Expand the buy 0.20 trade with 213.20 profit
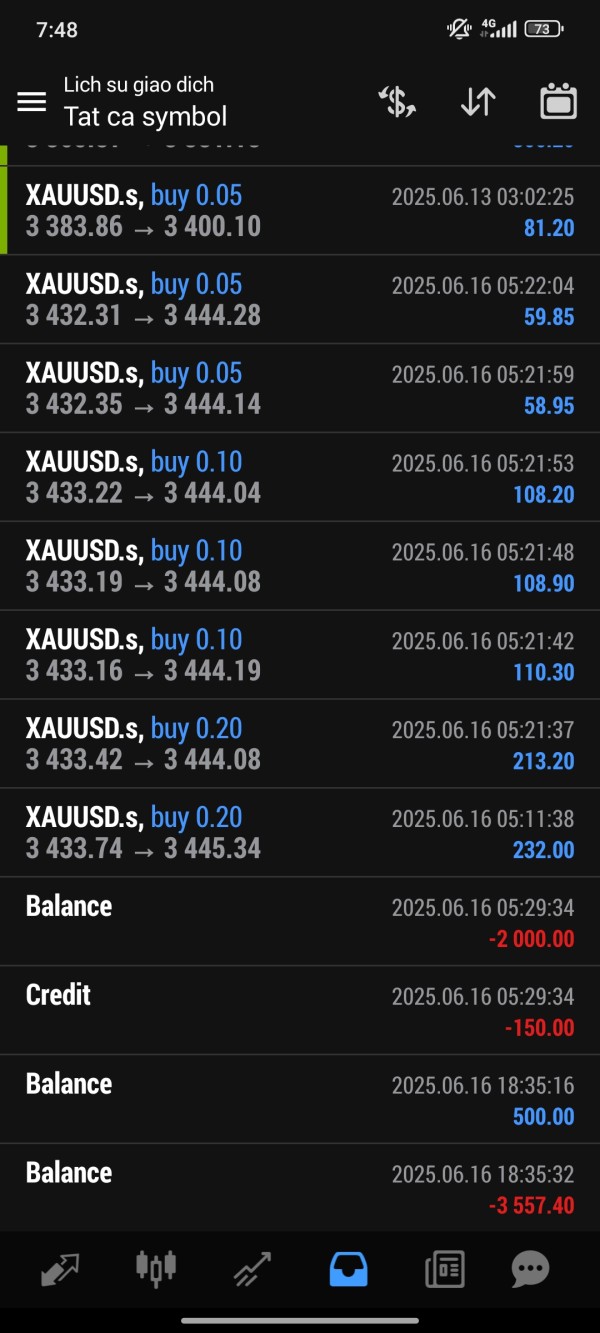600x1333 pixels. [300, 745]
